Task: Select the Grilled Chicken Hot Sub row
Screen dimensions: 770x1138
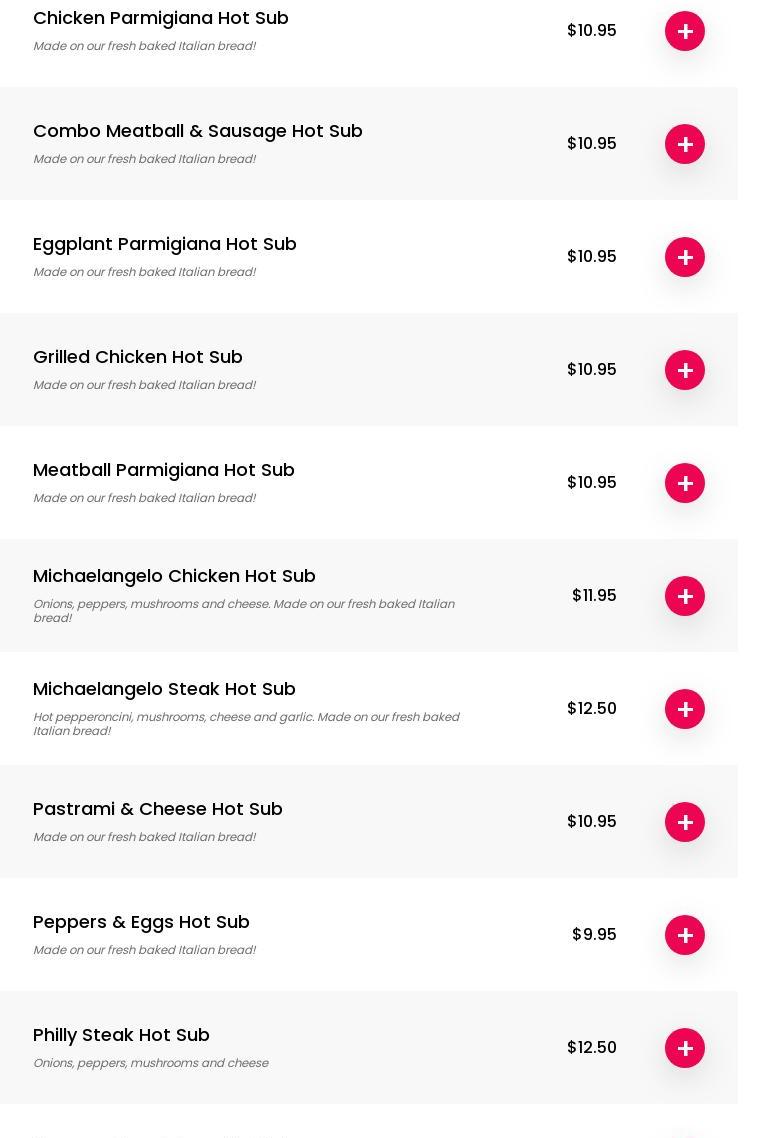Action: (138, 357)
